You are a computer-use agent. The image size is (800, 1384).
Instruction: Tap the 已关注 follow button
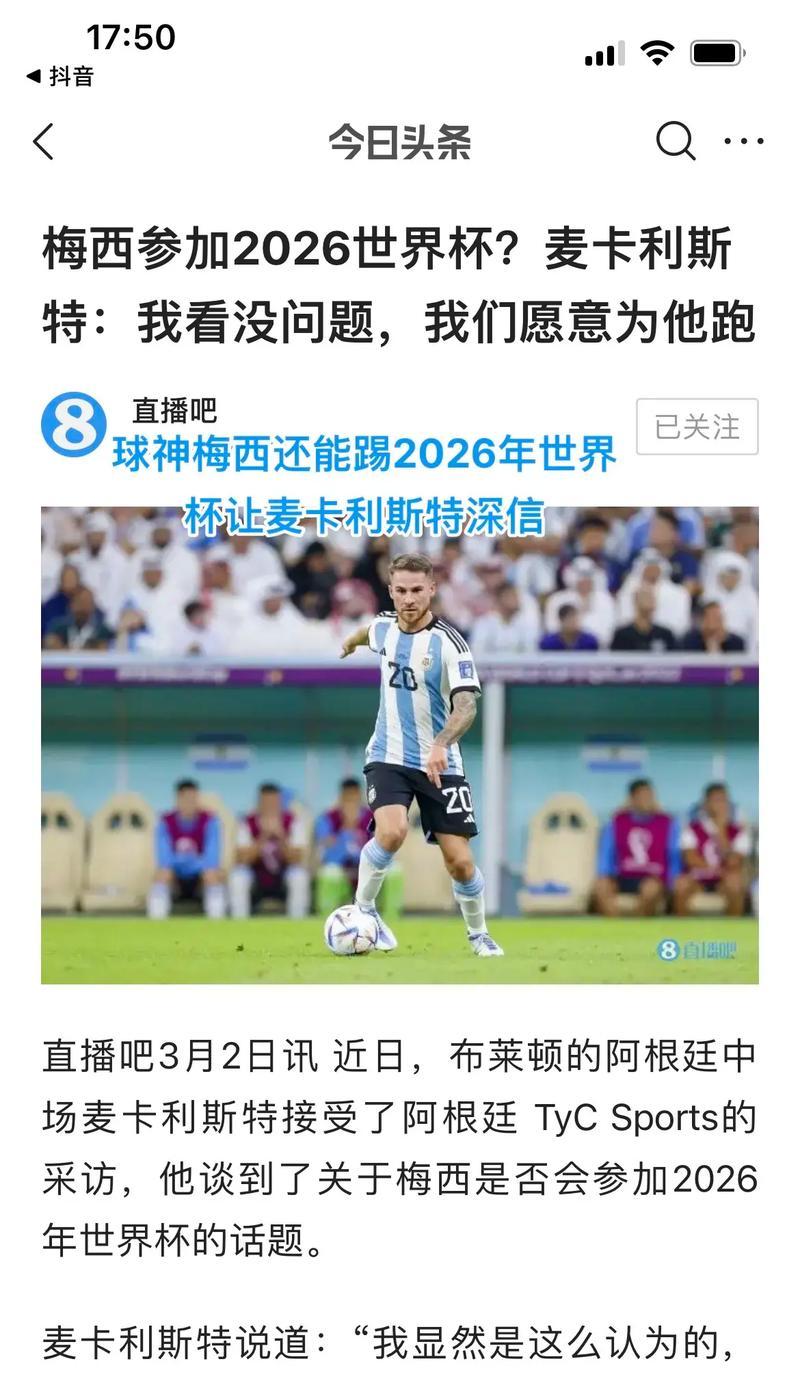click(x=697, y=427)
